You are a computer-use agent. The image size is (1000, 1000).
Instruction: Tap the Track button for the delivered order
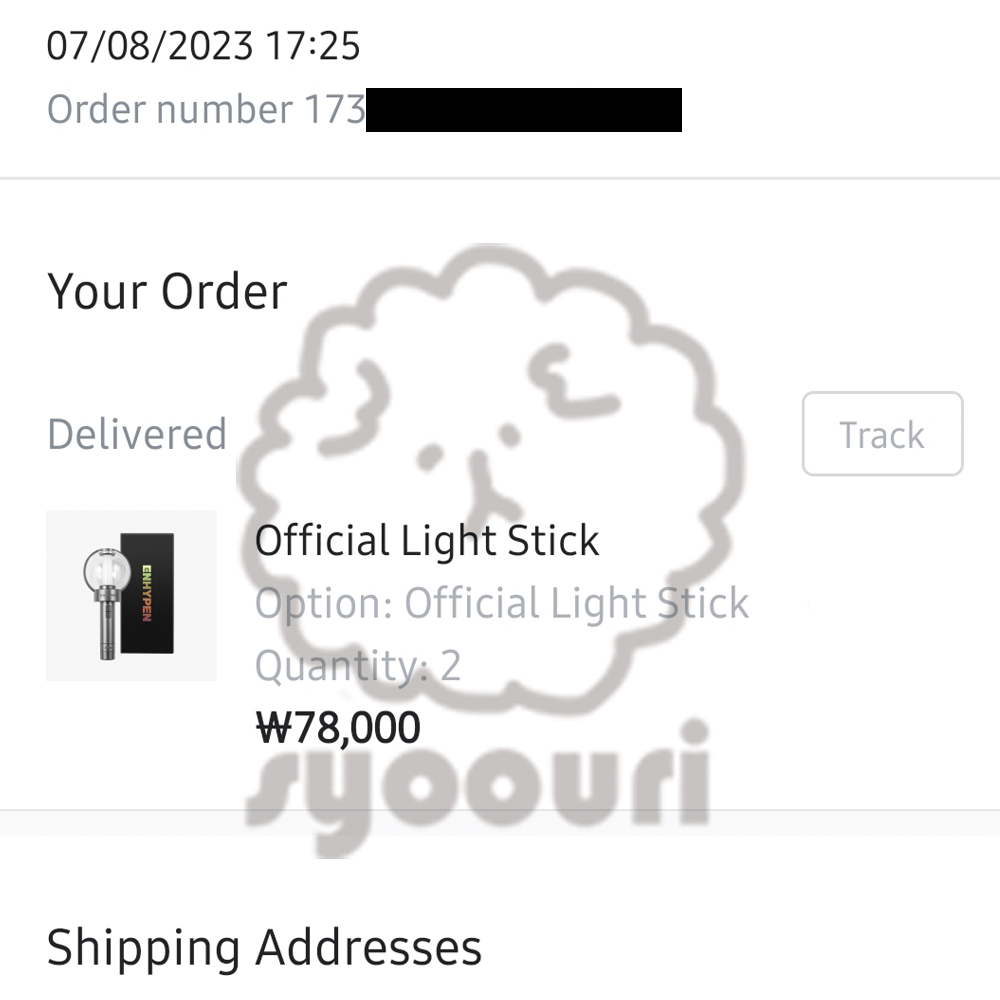tap(882, 434)
